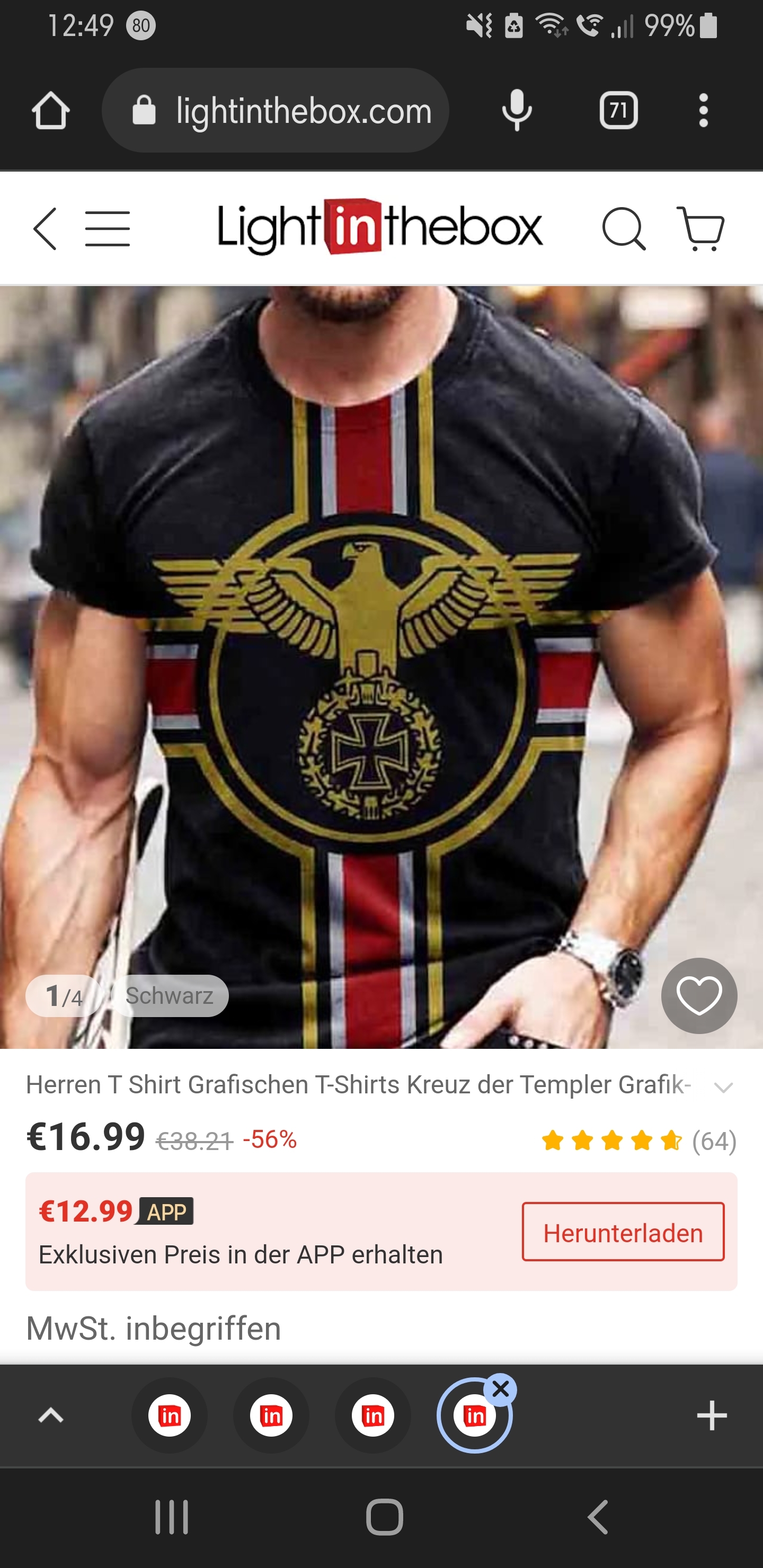
Task: Open the hamburger navigation menu
Action: click(x=108, y=229)
